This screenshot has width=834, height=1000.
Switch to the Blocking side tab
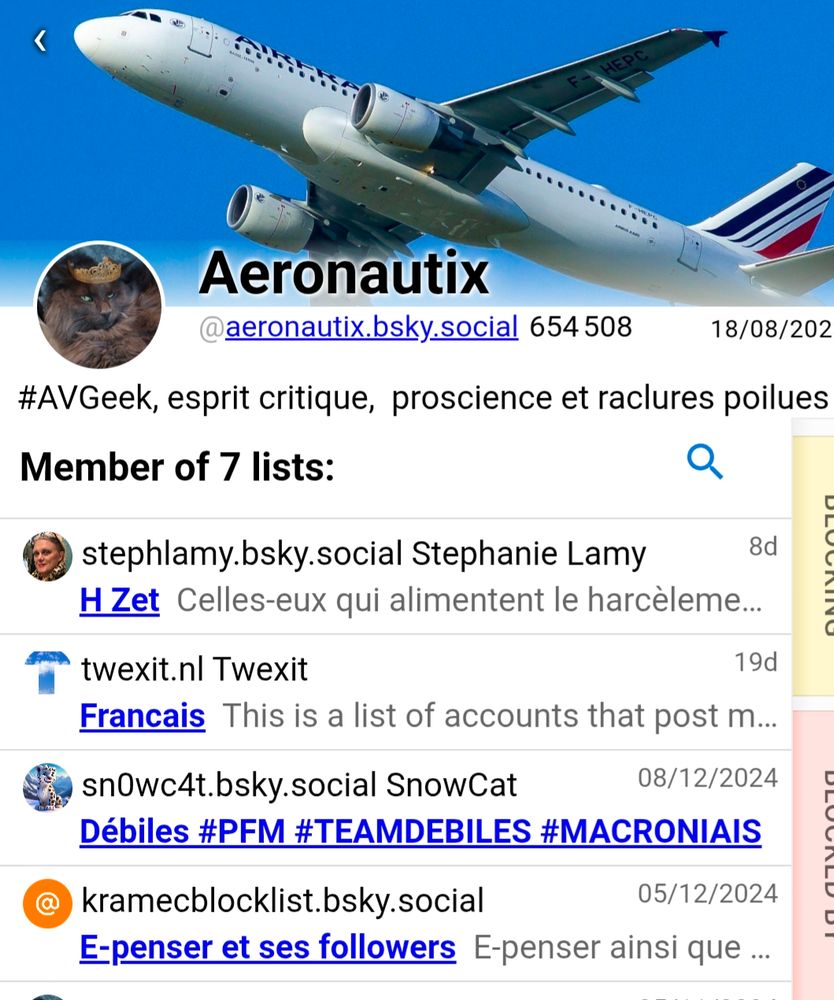pyautogui.click(x=813, y=565)
